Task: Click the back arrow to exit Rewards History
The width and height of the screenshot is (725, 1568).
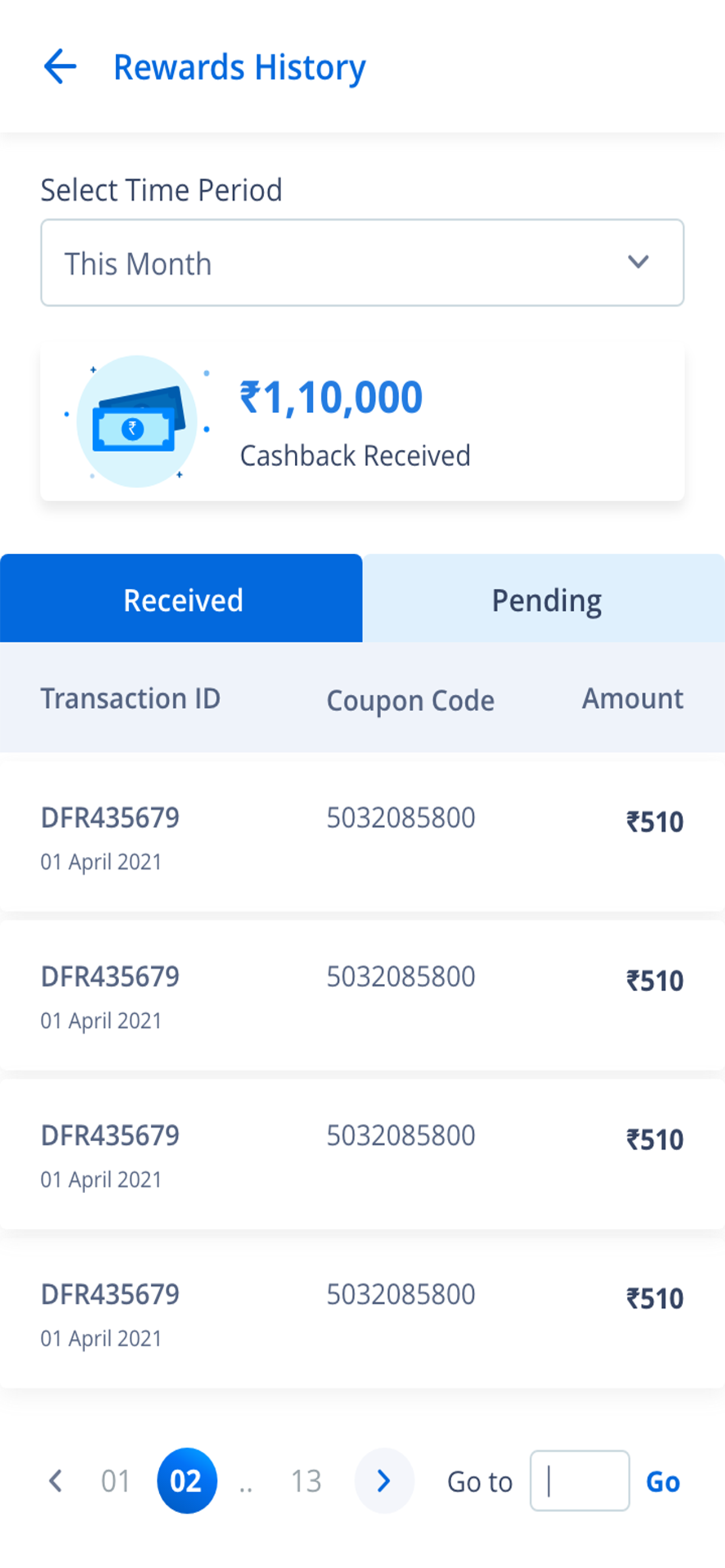Action: [59, 67]
